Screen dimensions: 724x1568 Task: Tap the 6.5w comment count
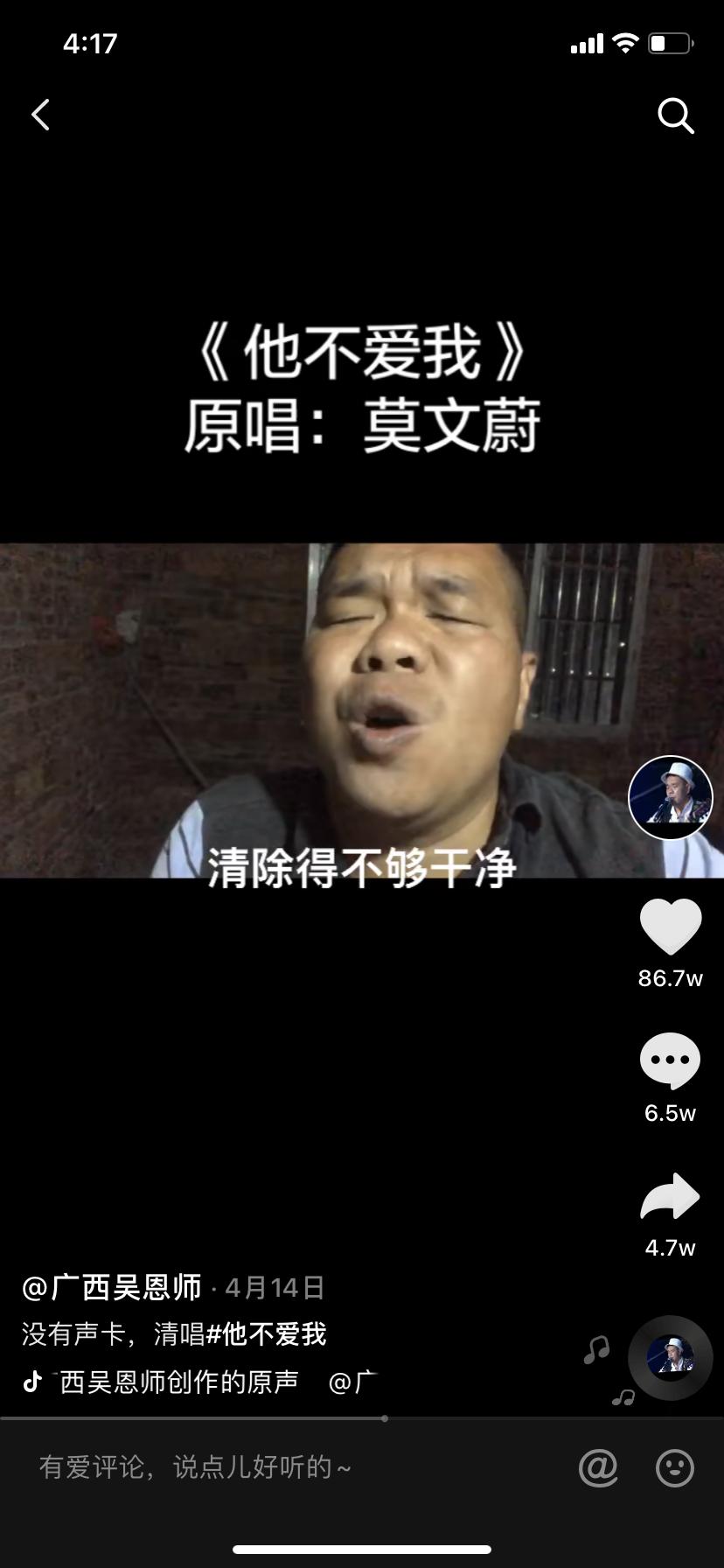point(671,1113)
